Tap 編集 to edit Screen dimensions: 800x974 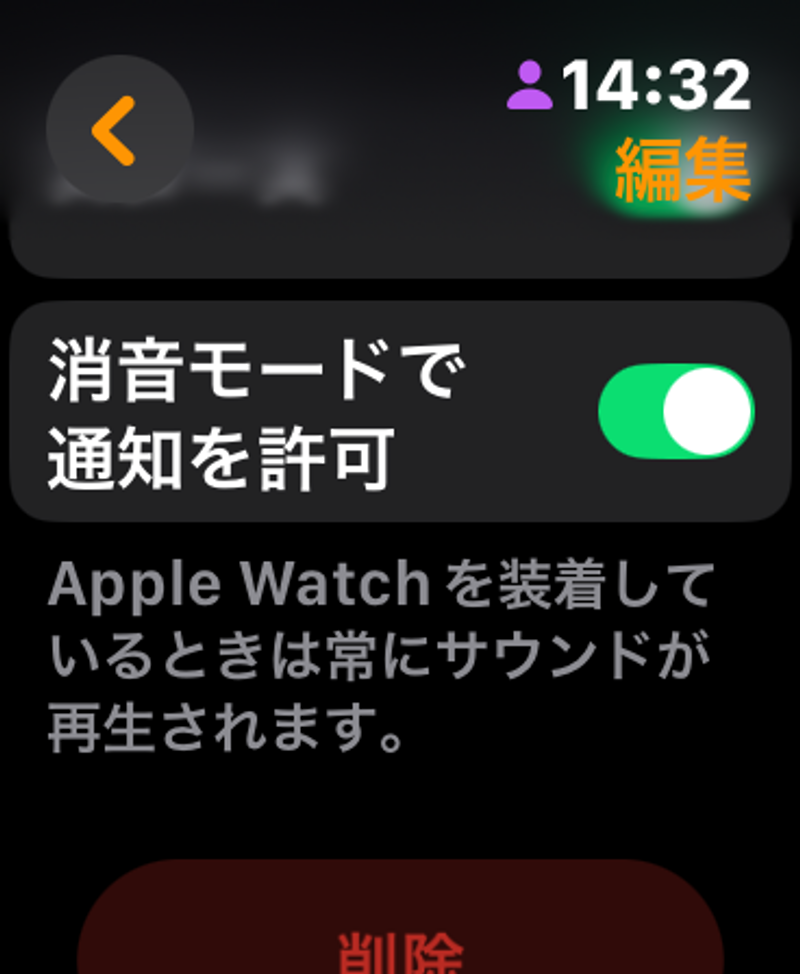coord(682,171)
